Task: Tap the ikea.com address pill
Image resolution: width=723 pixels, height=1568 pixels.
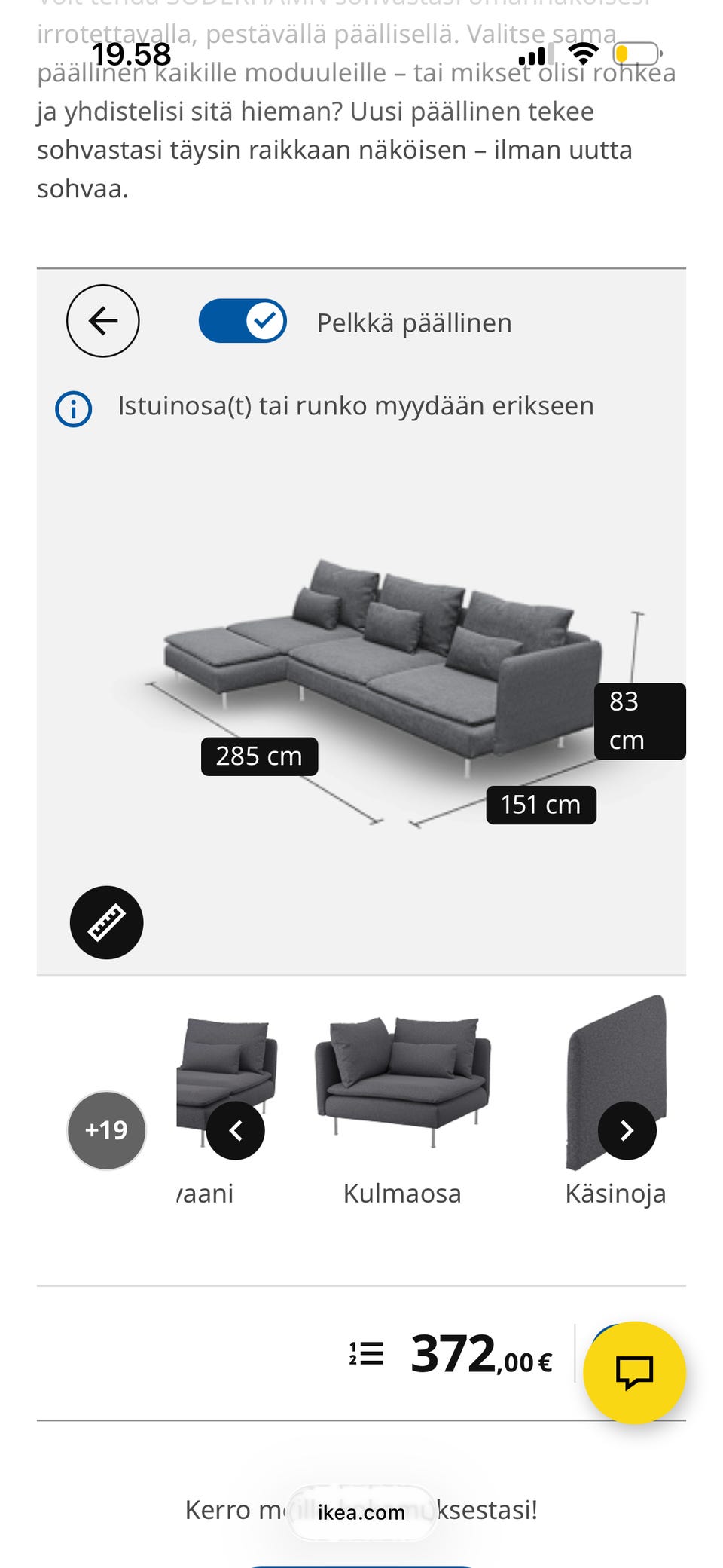Action: [361, 1511]
